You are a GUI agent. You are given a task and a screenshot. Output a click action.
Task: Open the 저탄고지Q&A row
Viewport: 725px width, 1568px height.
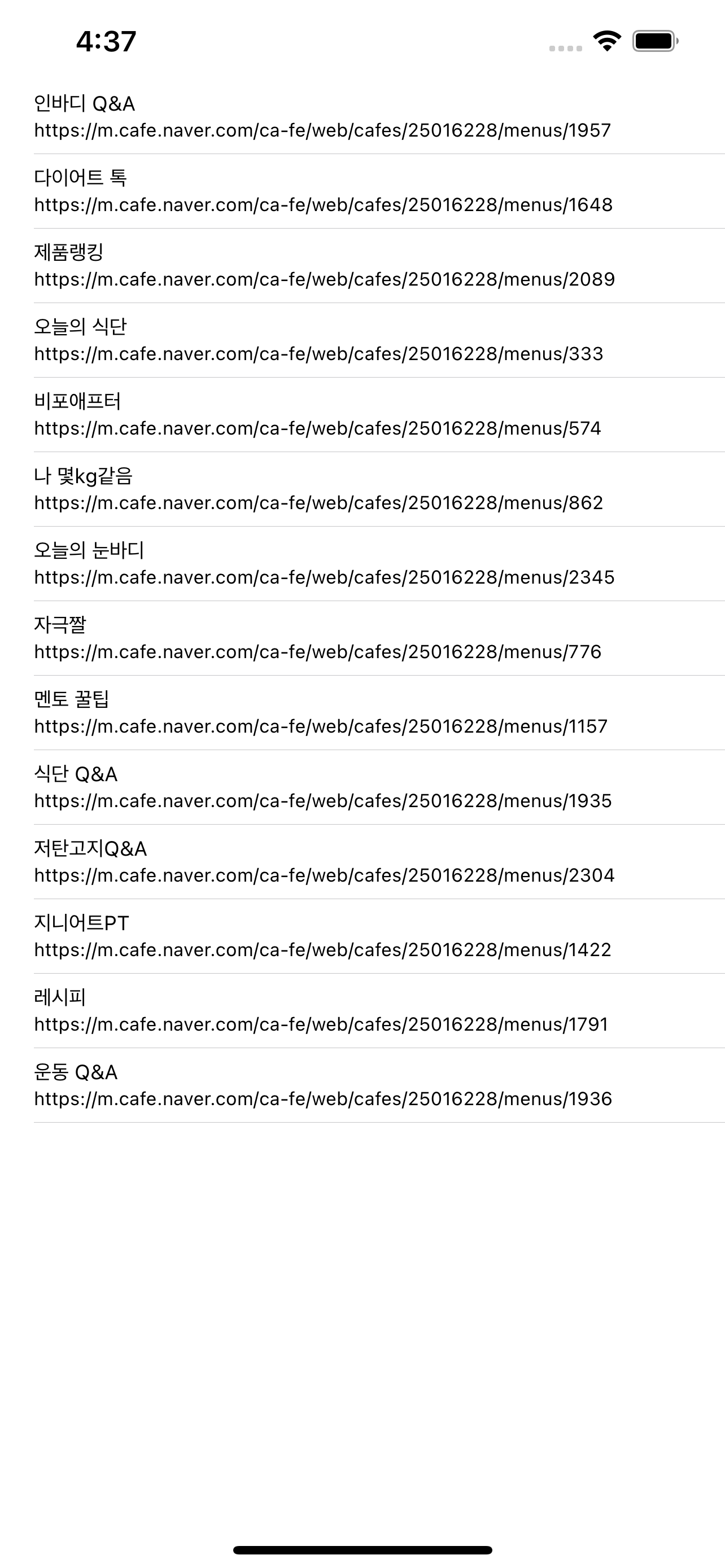pos(362,861)
